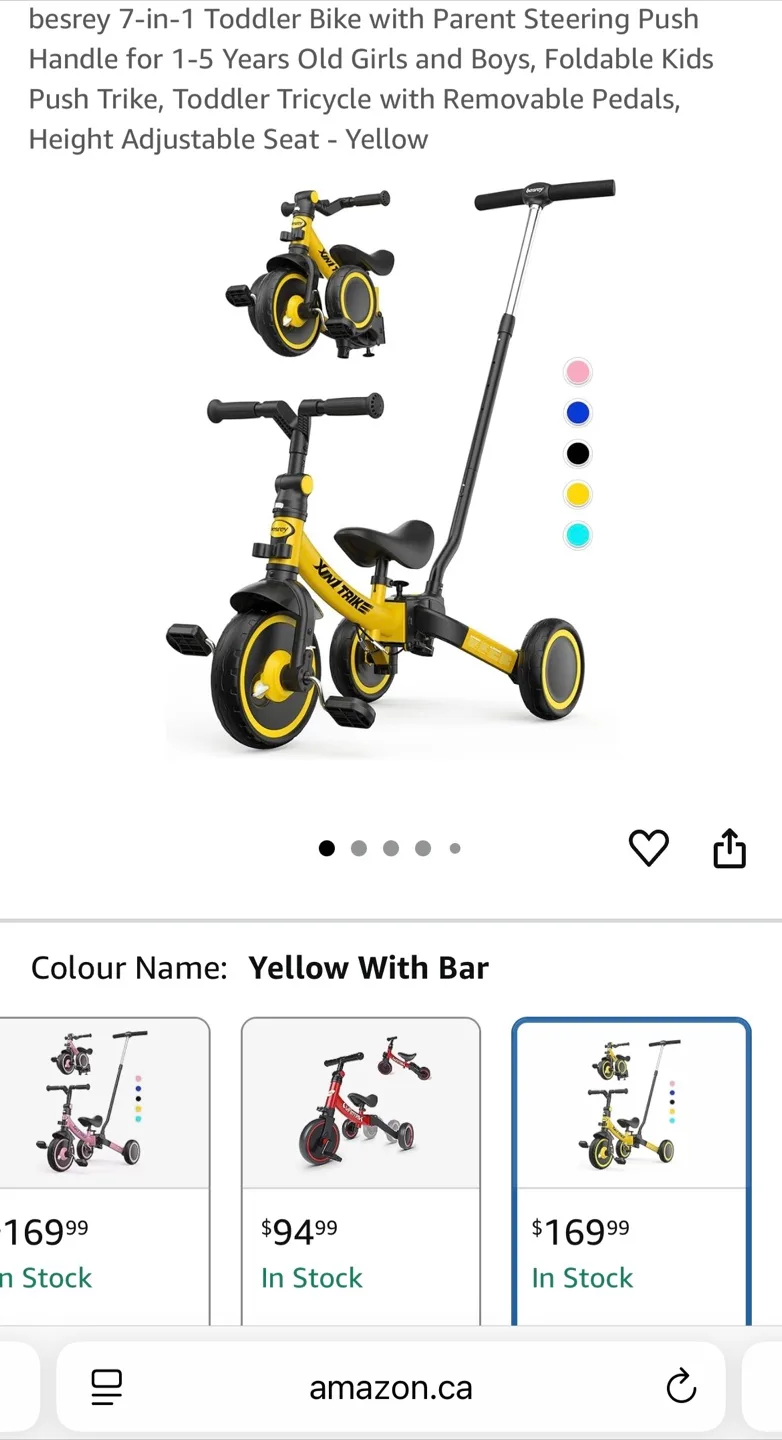Image resolution: width=782 pixels, height=1440 pixels.
Task: Add the trike to your wishlist heart
Action: point(648,847)
